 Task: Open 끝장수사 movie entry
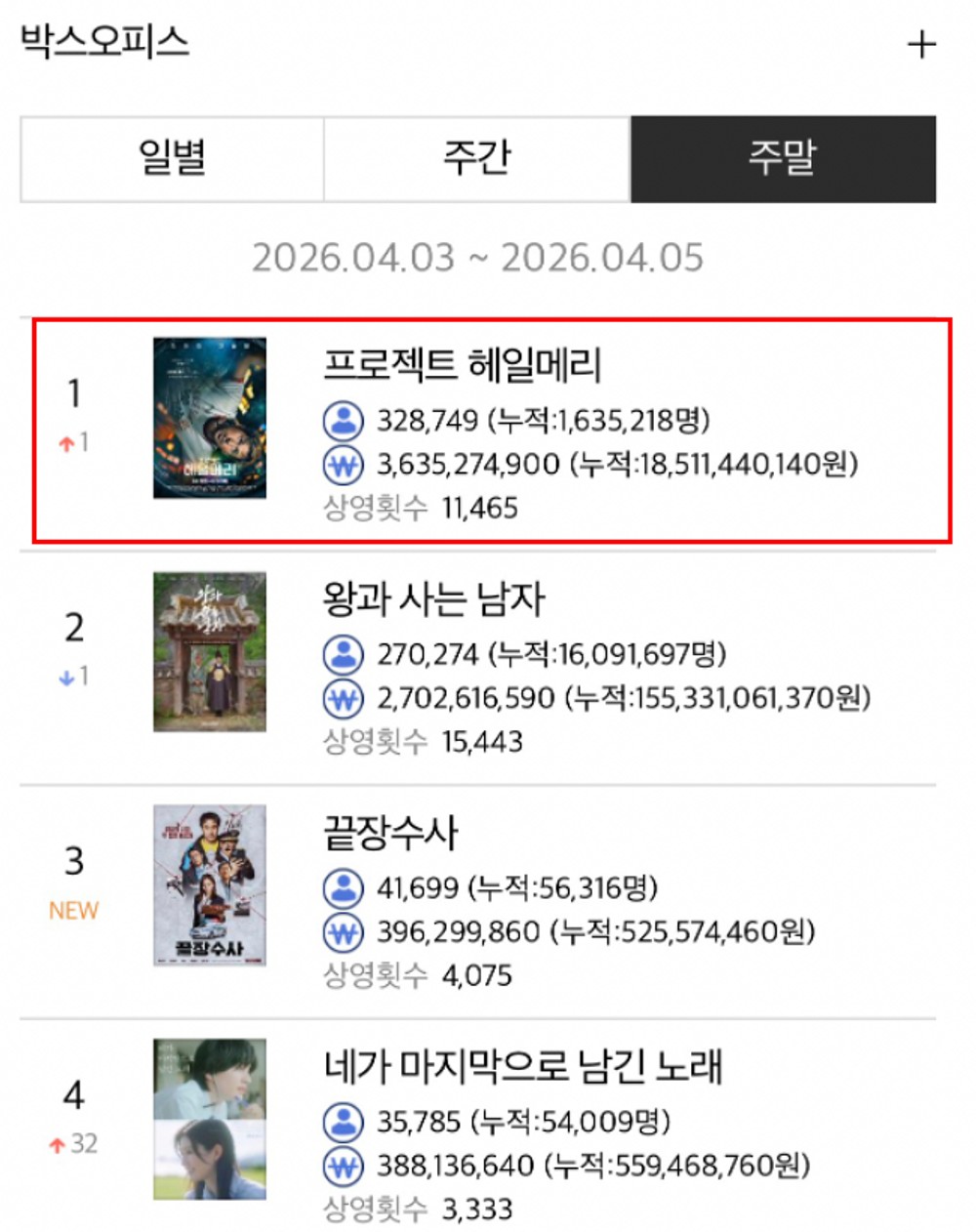(x=478, y=900)
